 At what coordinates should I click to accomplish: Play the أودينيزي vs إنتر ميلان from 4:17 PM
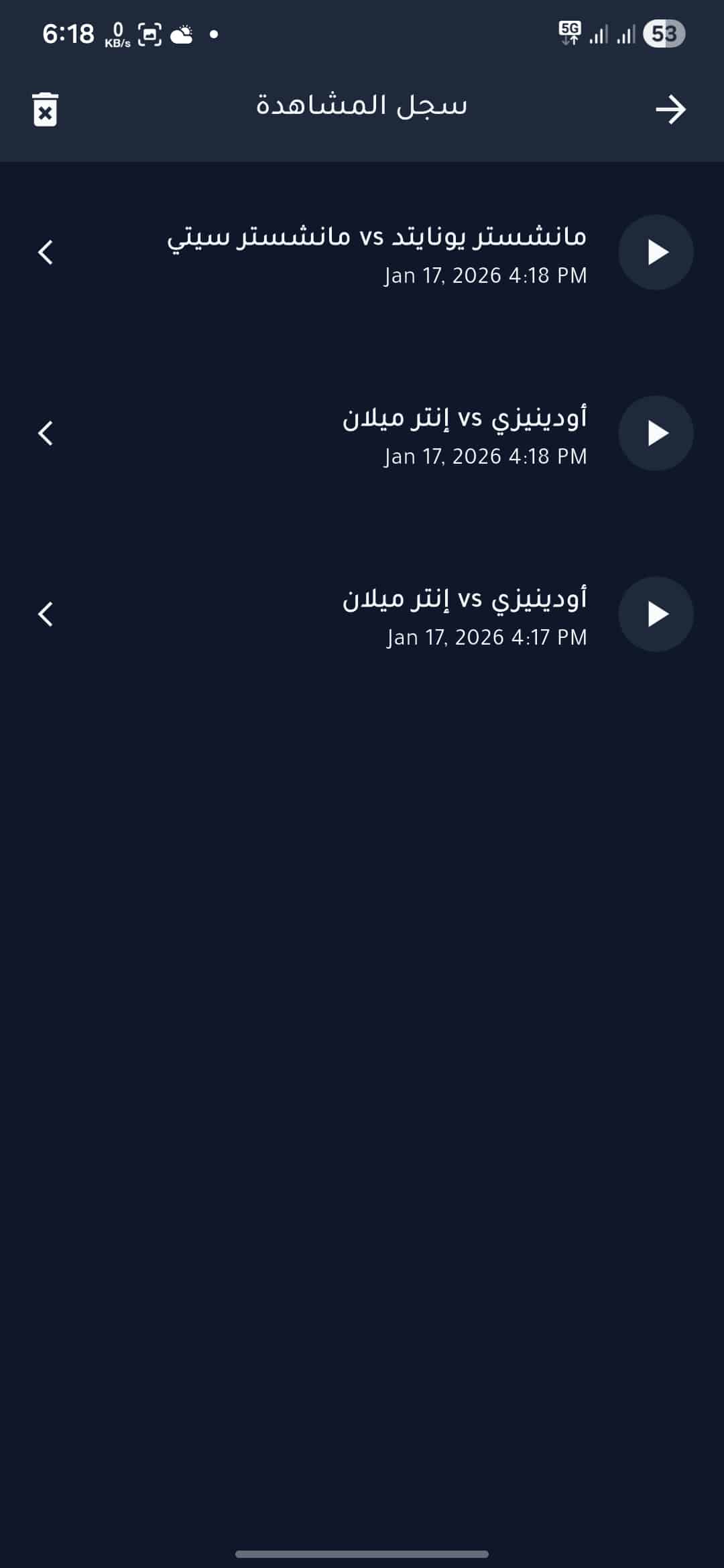[655, 615]
